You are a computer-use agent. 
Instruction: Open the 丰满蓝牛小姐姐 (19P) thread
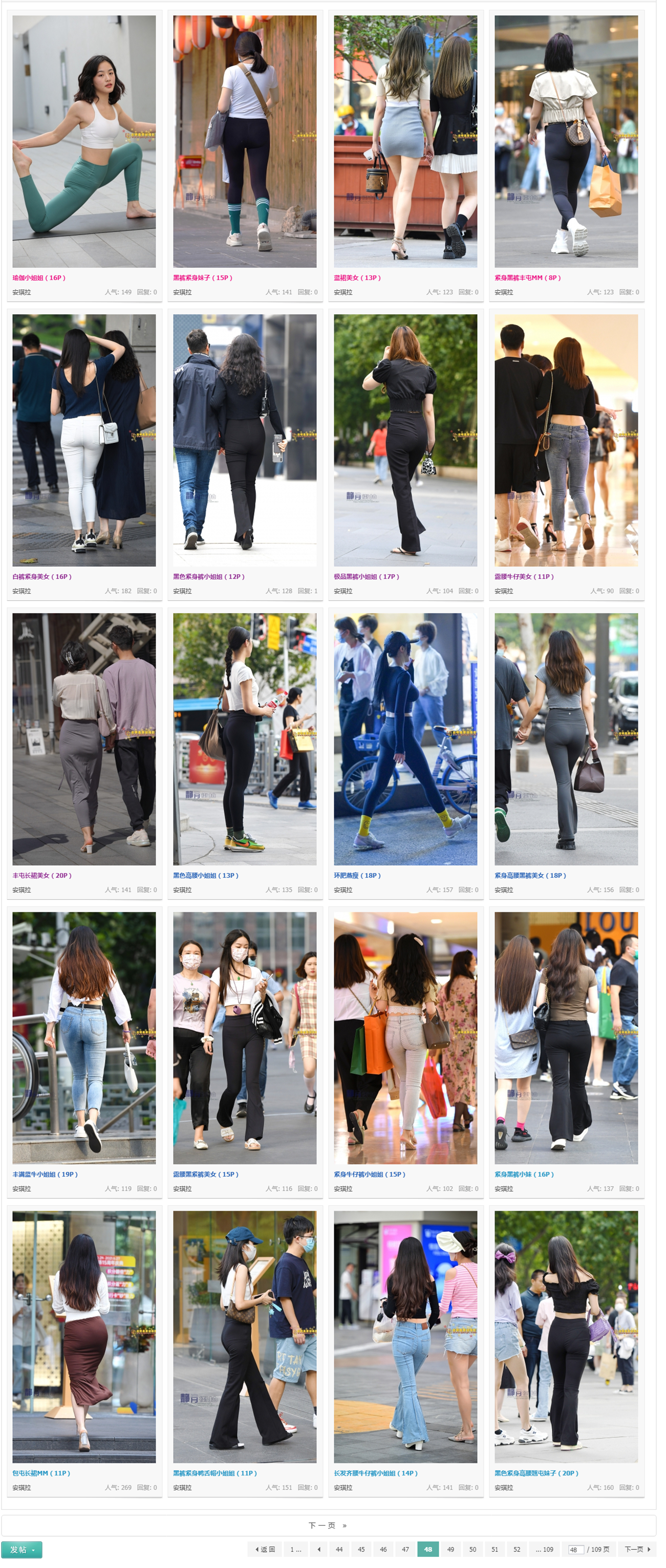[45, 1174]
